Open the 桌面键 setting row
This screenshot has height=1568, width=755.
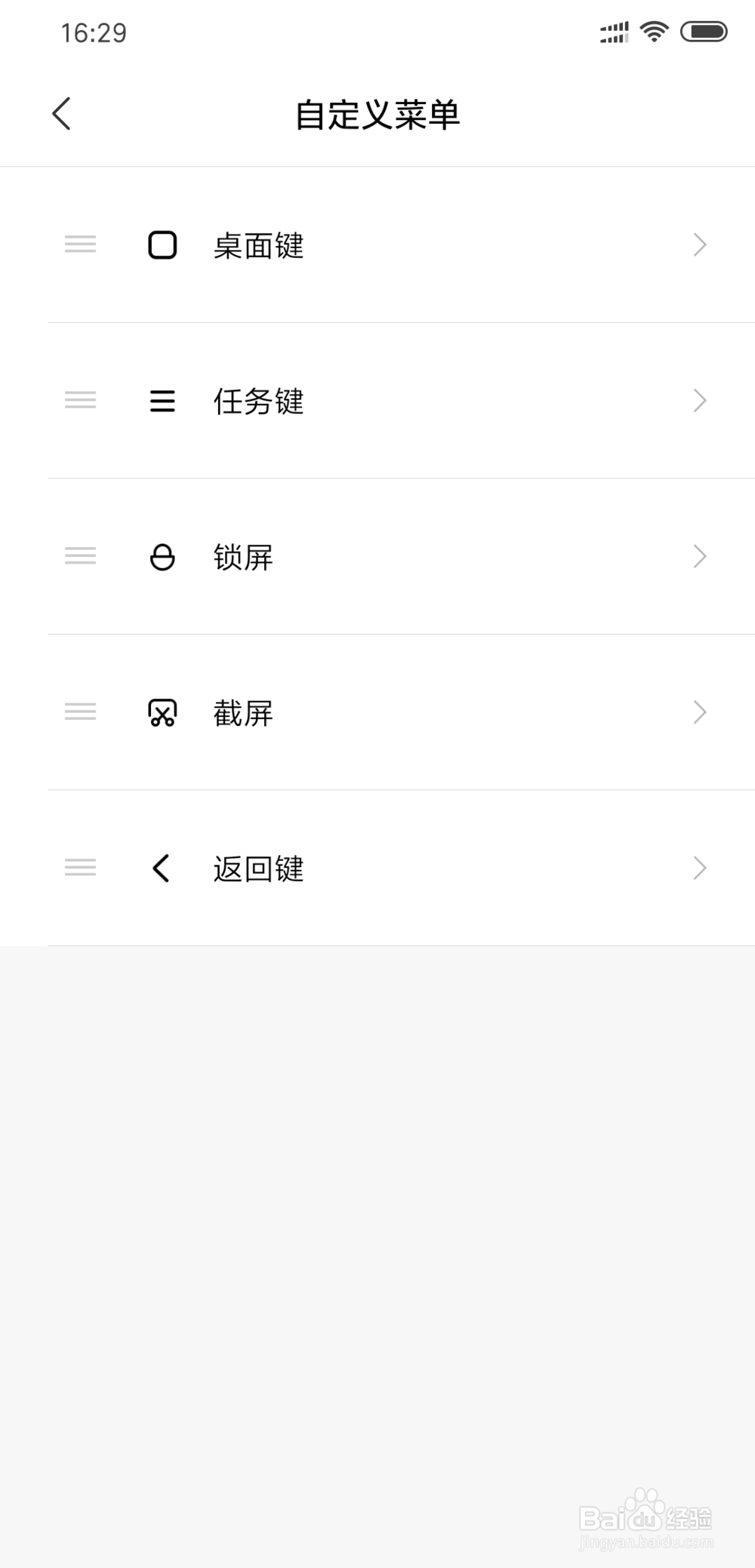(x=377, y=244)
